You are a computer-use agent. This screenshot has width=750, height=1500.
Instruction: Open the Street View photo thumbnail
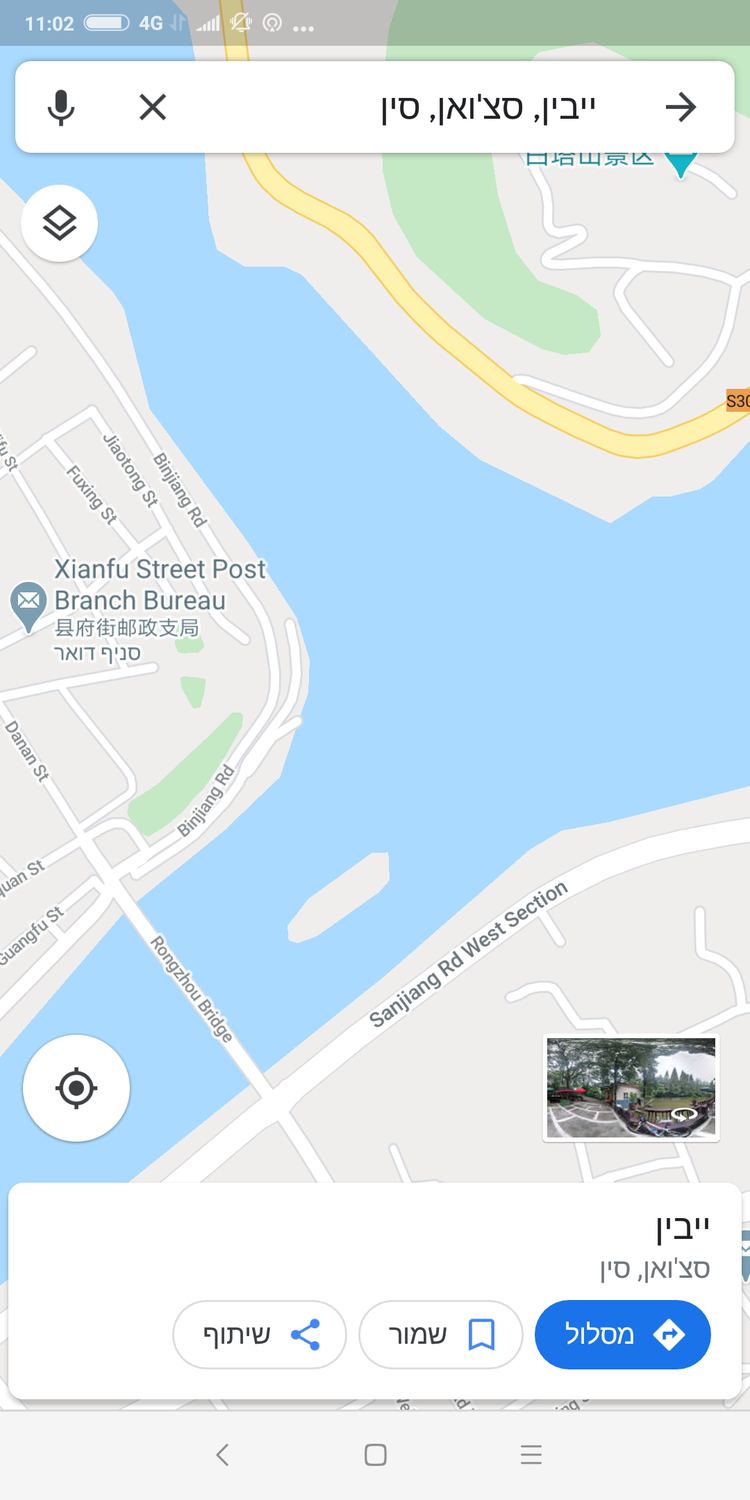[631, 1088]
